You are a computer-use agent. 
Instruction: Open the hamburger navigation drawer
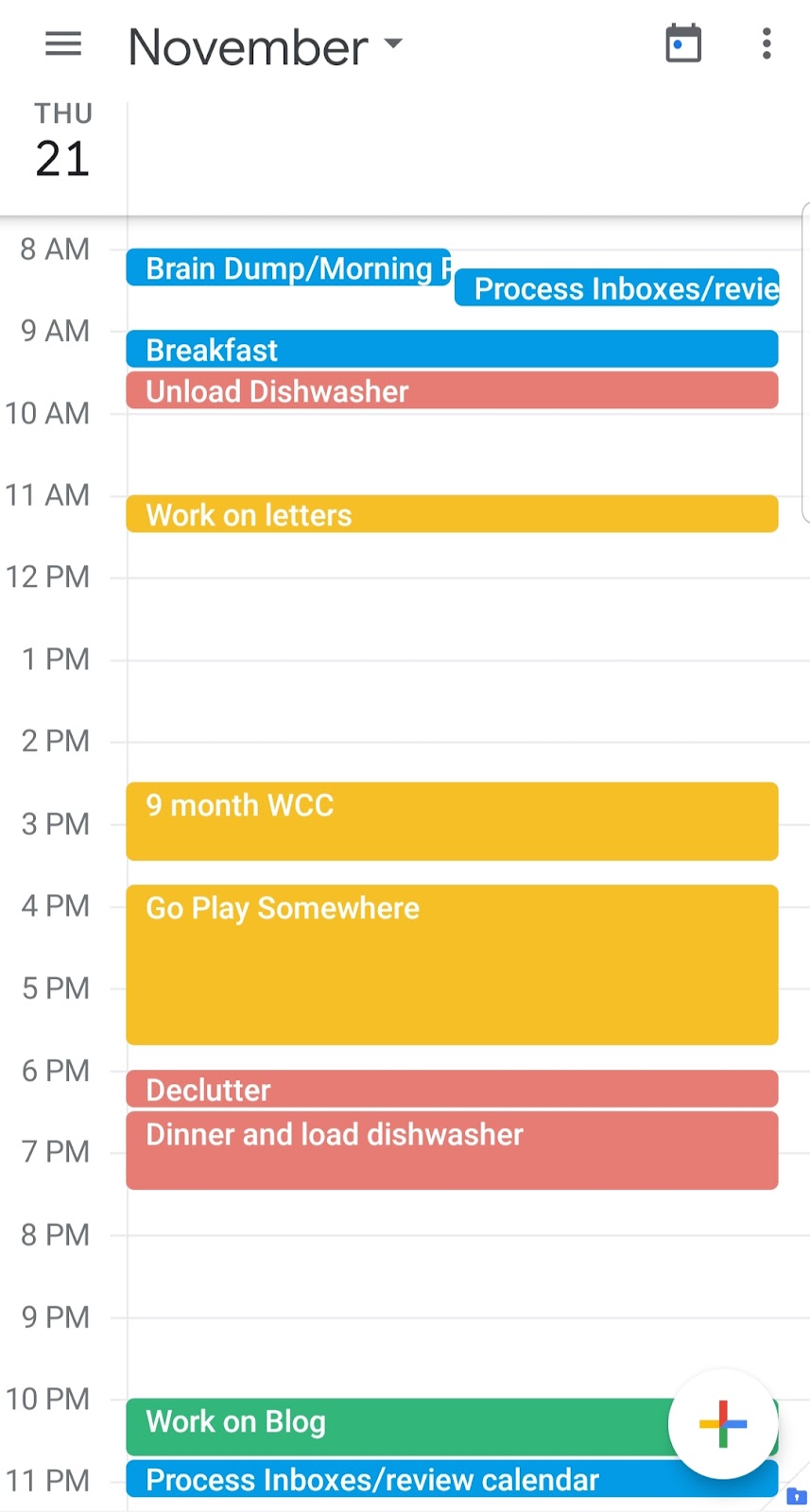point(63,44)
